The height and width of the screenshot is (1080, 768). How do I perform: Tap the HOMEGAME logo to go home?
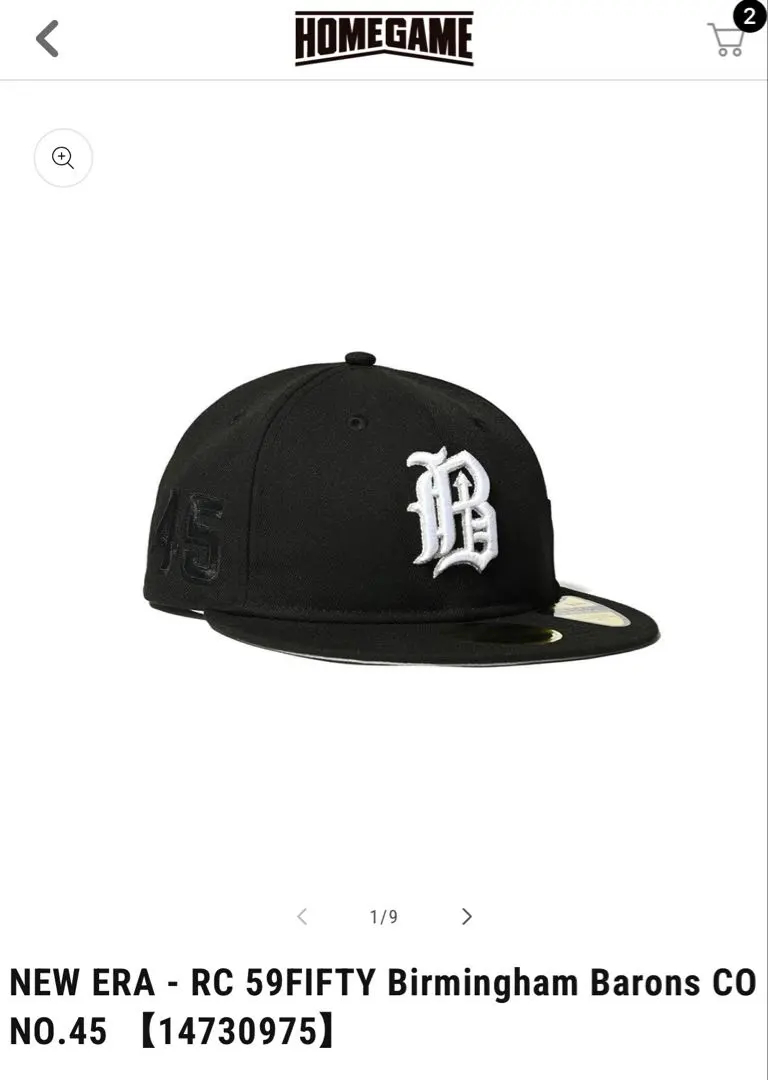click(x=384, y=39)
